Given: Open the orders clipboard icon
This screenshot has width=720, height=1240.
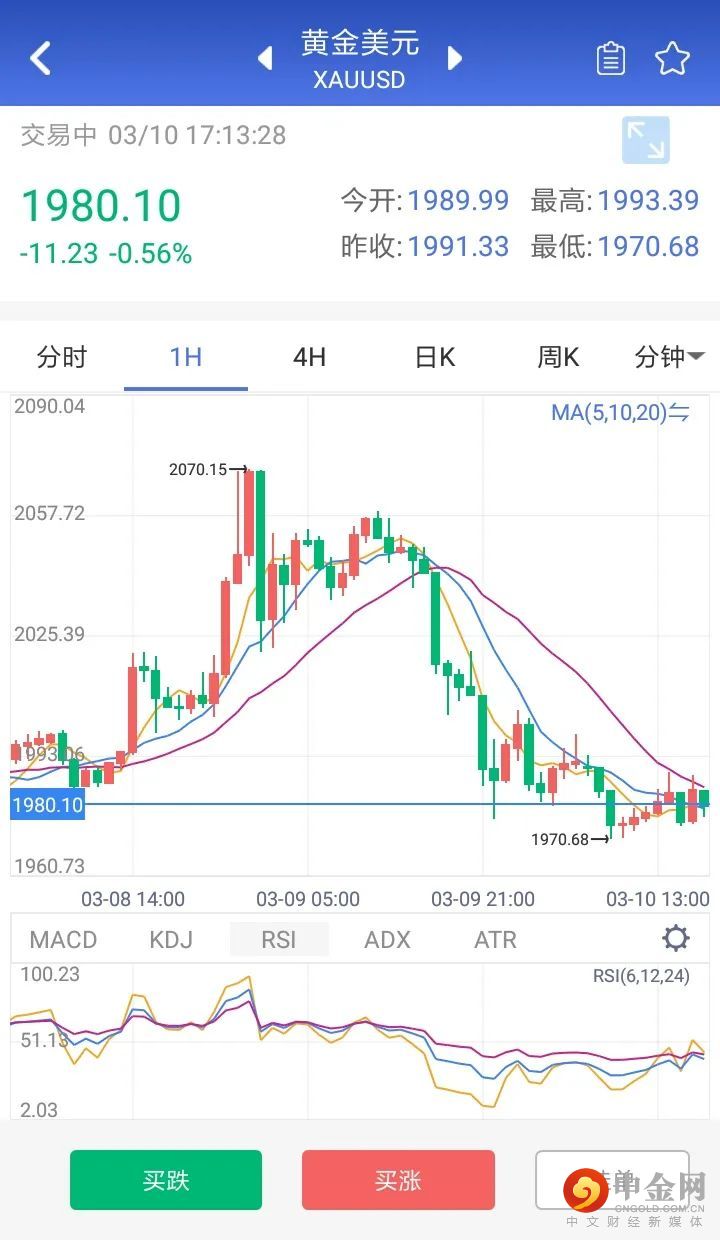Looking at the screenshot, I should (x=610, y=59).
